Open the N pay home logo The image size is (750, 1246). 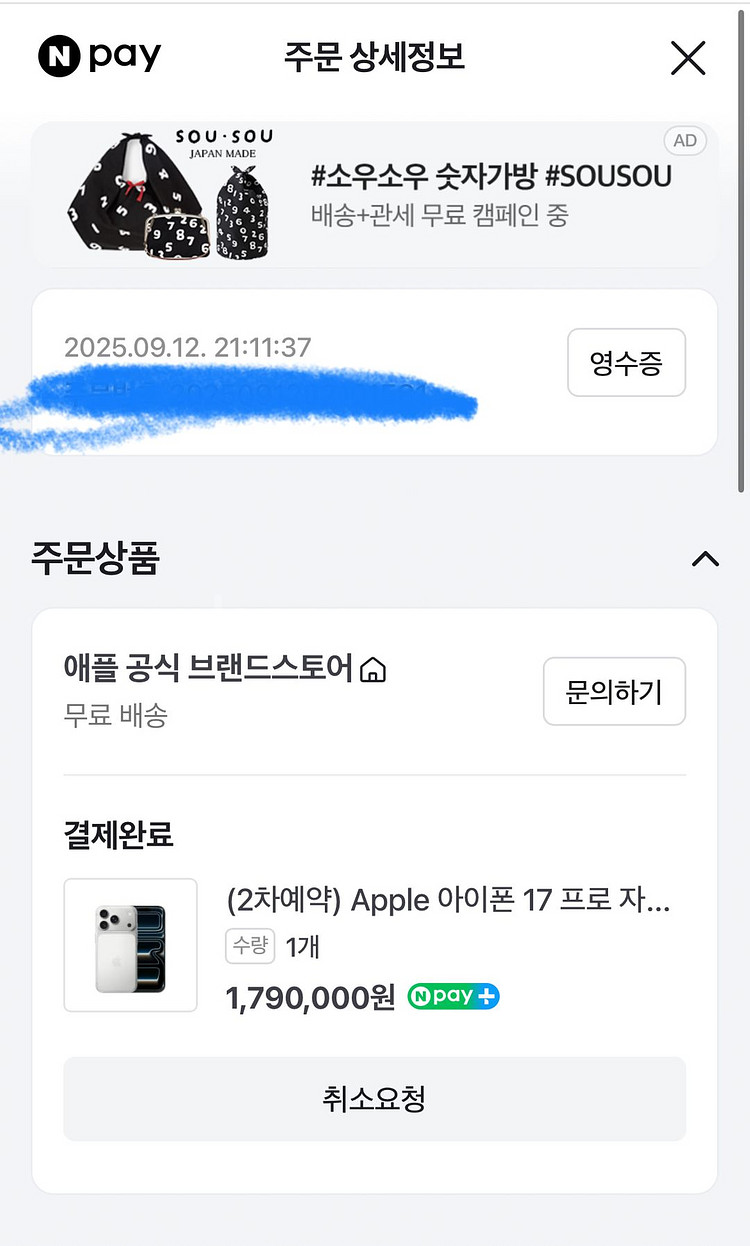[x=99, y=56]
